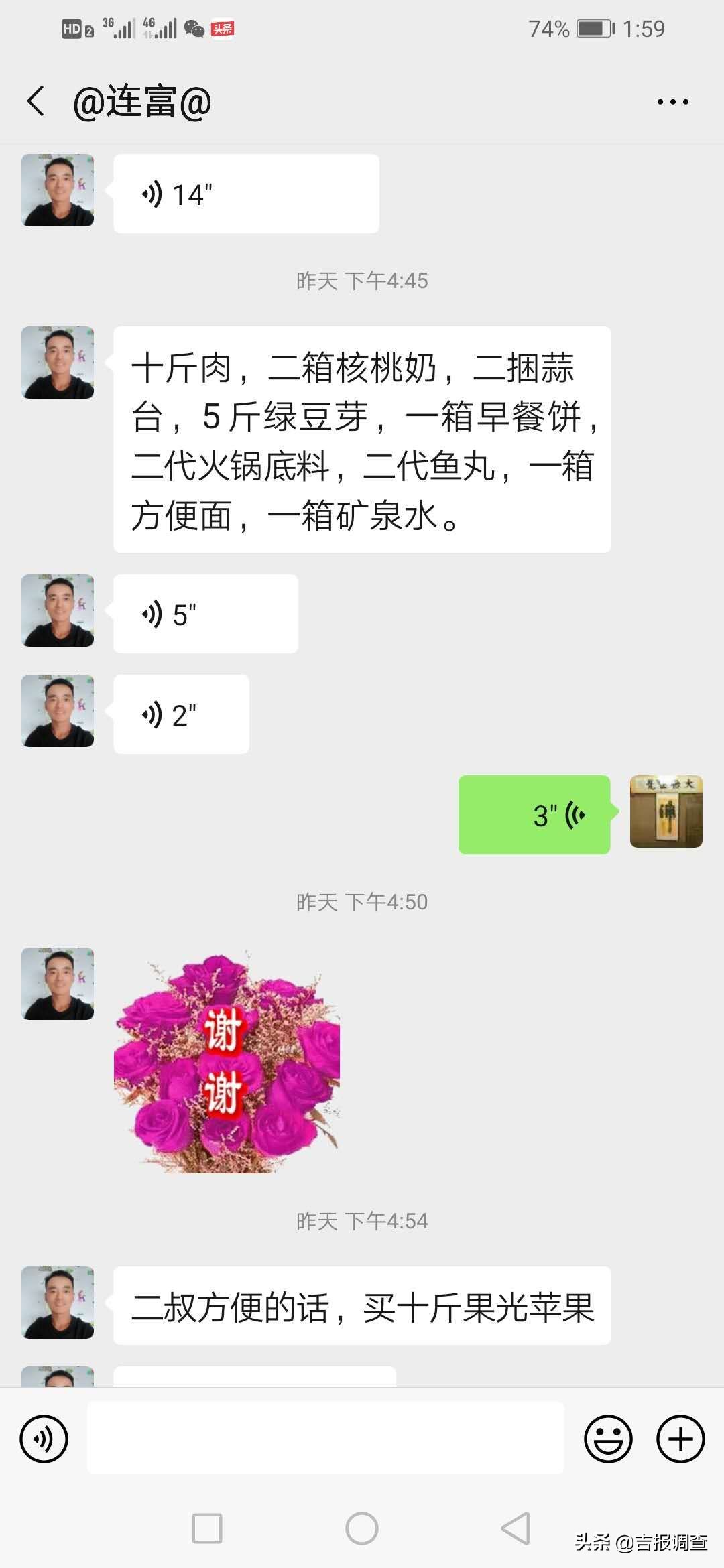Tap the WeChat panda notification icon
The height and width of the screenshot is (1568, 724).
point(192,28)
